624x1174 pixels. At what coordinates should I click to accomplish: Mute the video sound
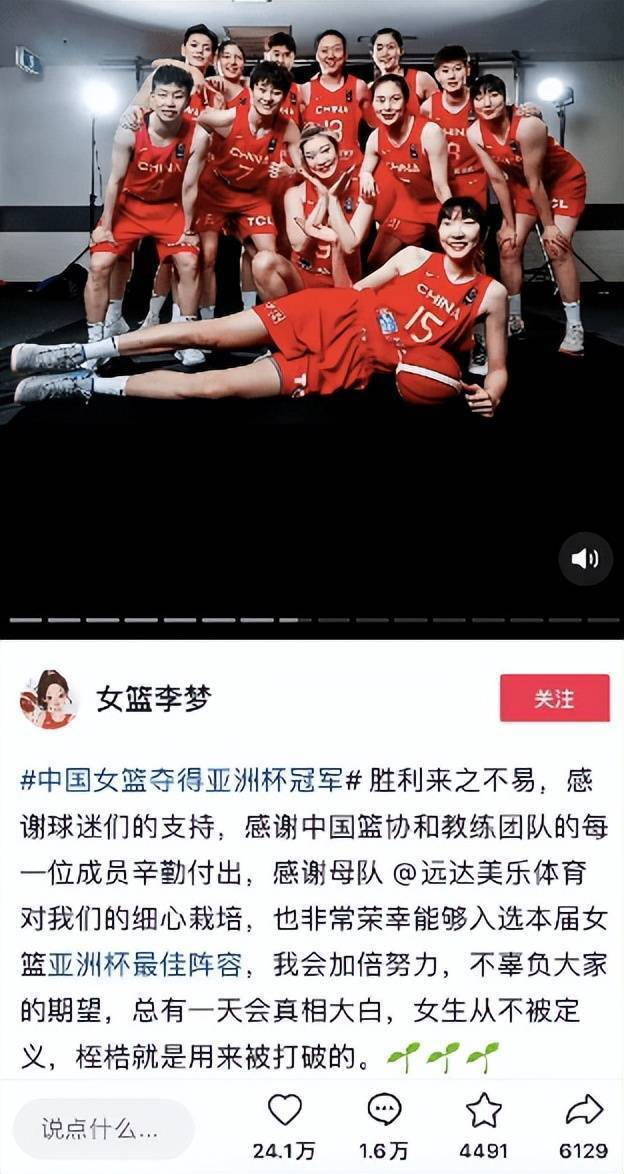585,559
